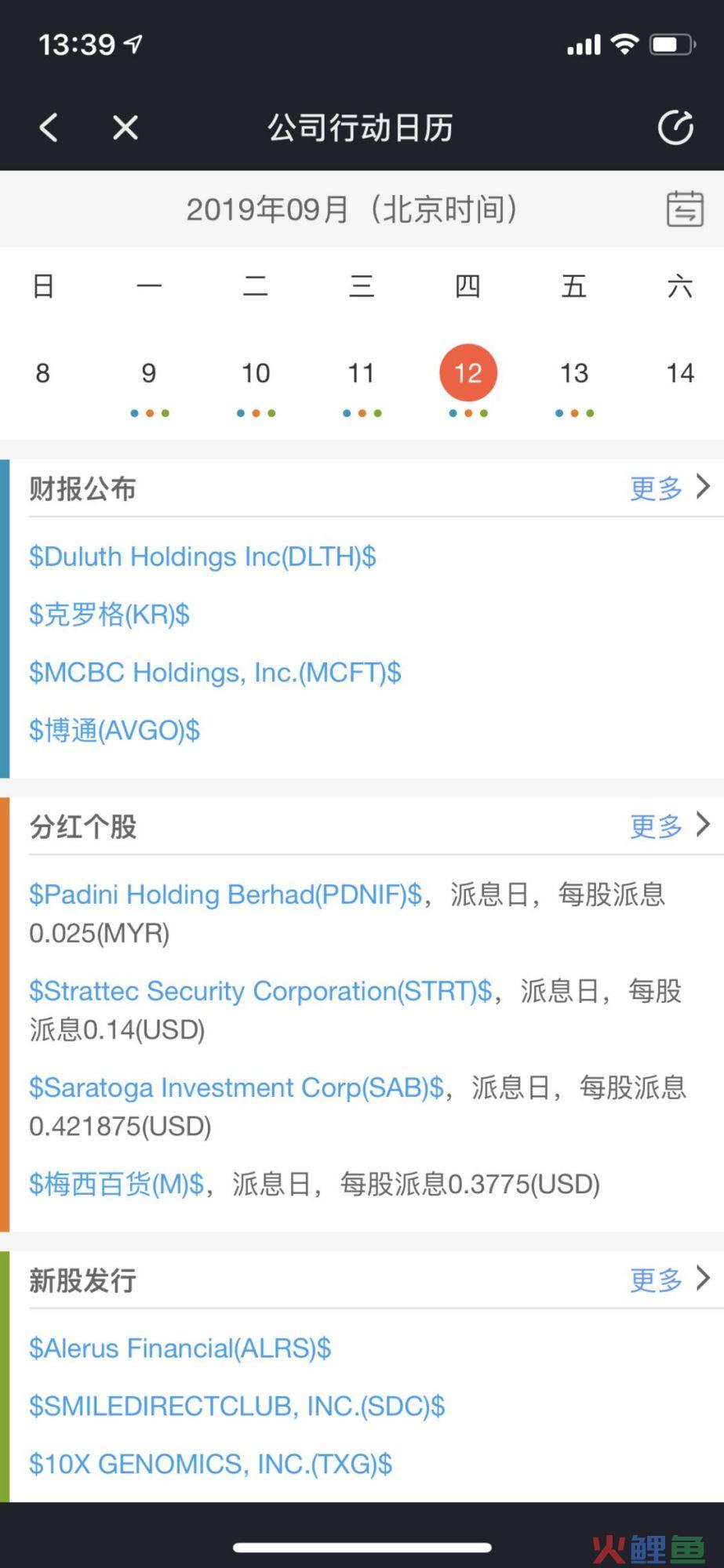Select September 10 on the calendar
The image size is (724, 1568).
(x=256, y=373)
